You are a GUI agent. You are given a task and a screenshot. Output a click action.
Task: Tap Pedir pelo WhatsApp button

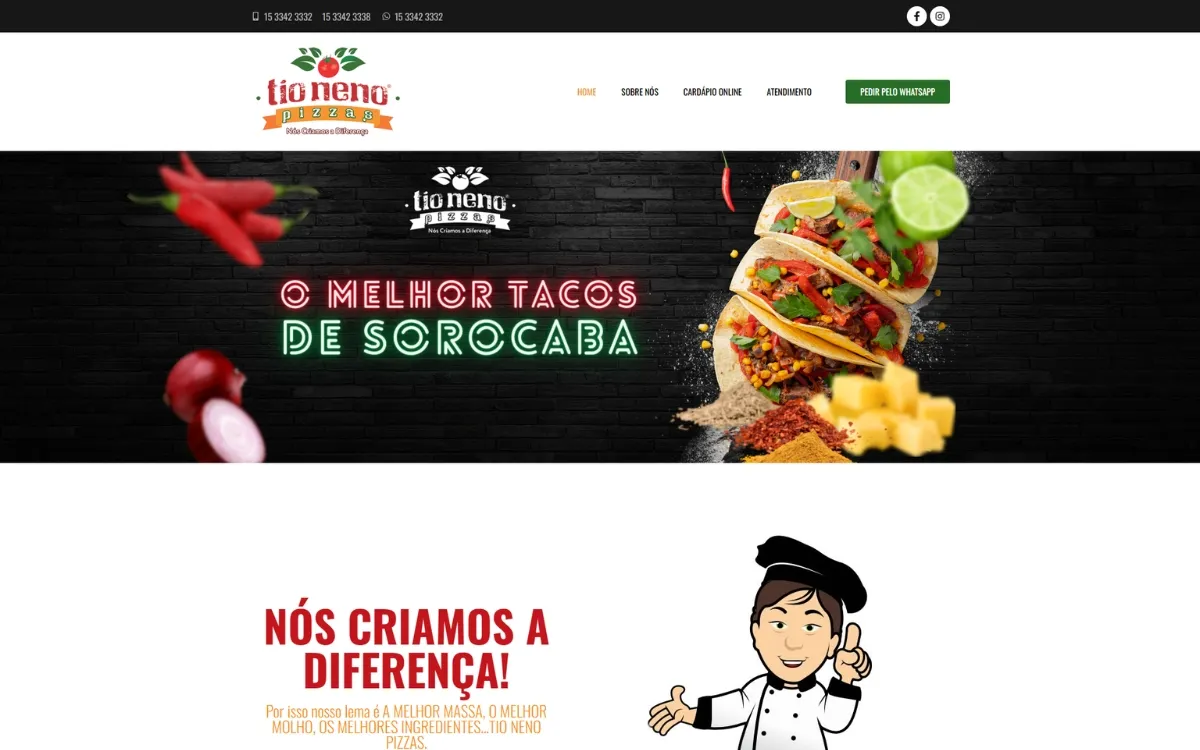(897, 92)
